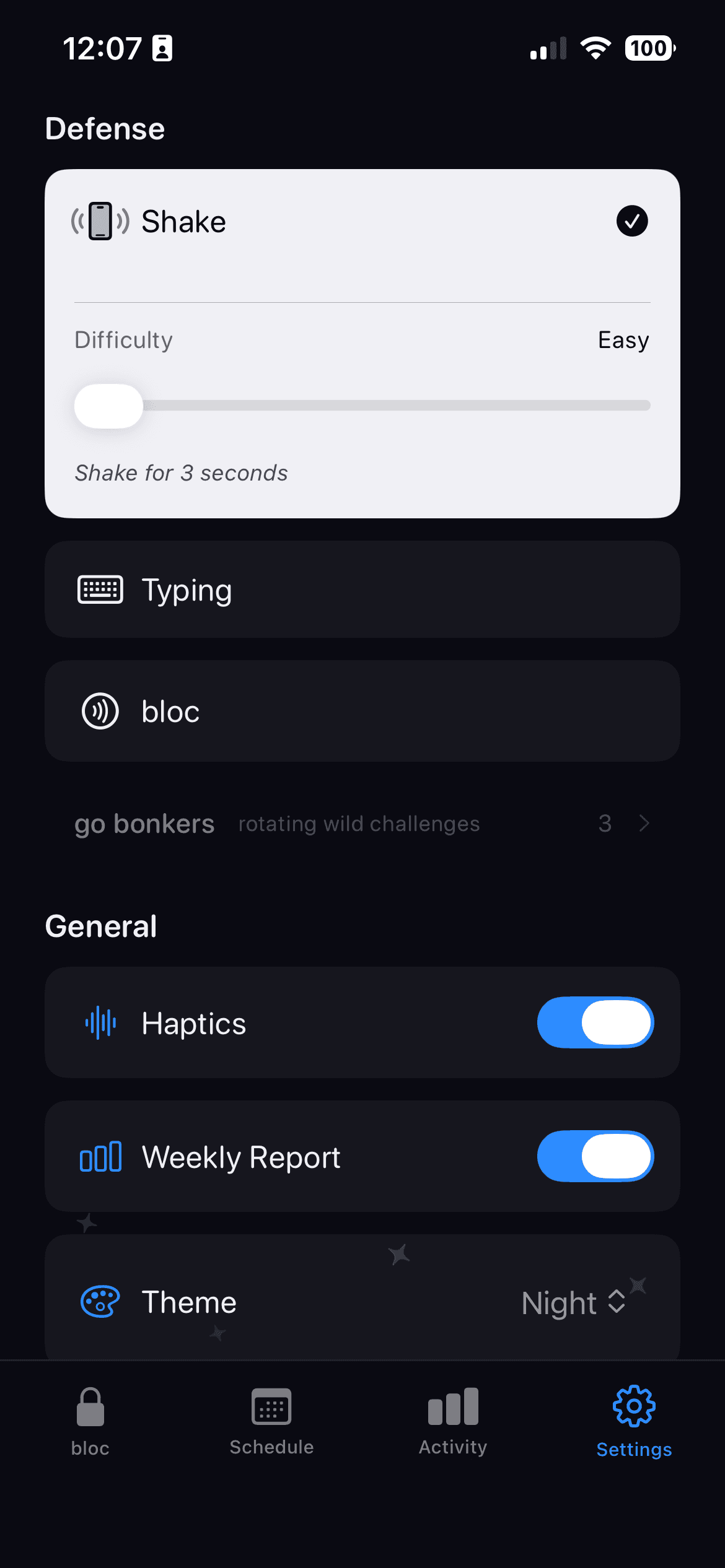This screenshot has height=1568, width=725.
Task: Tap the Difficulty slider handle
Action: click(109, 406)
